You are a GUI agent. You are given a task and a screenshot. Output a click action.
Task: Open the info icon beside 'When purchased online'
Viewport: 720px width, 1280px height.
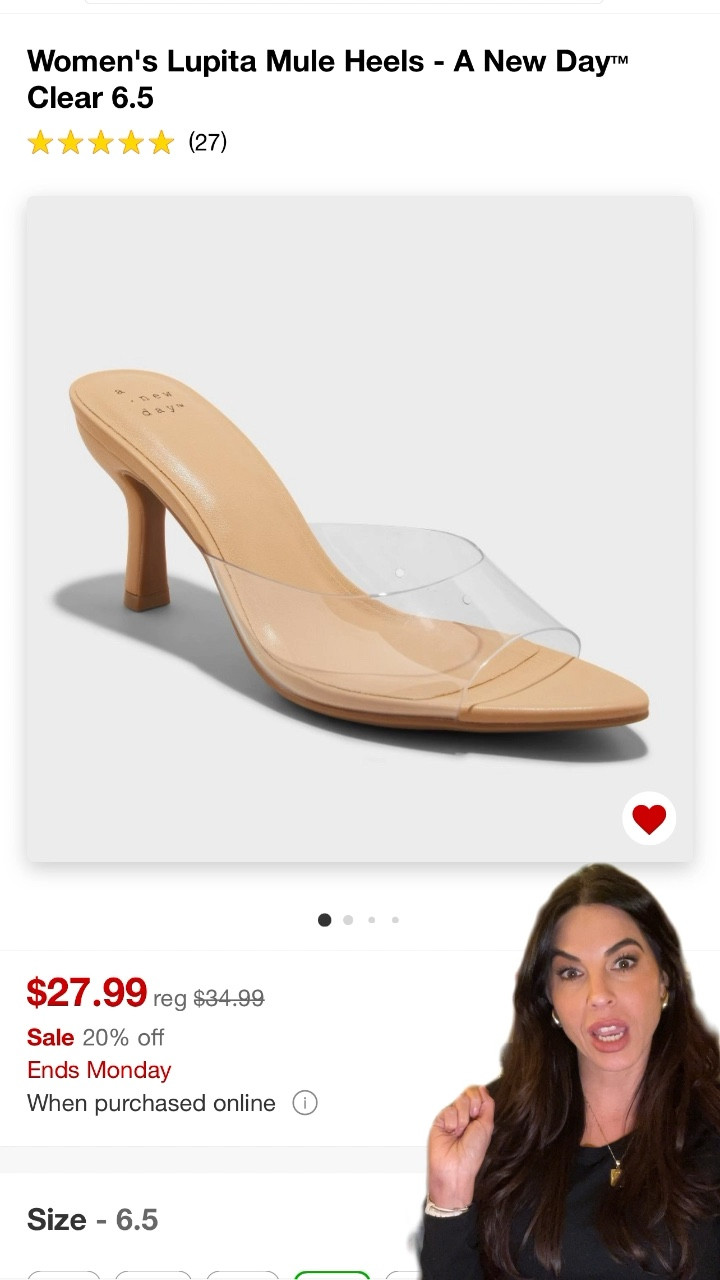305,1103
